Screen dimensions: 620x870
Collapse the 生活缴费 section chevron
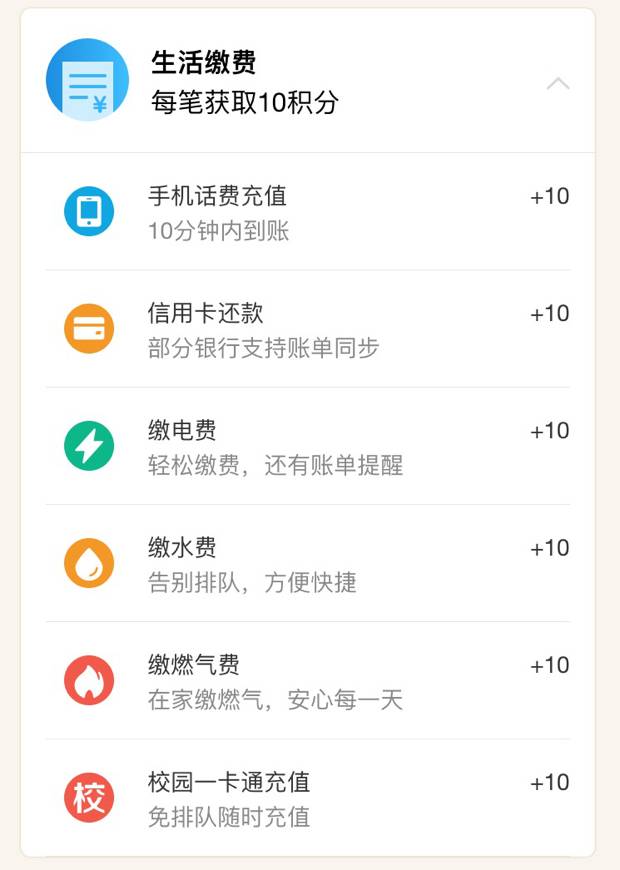pyautogui.click(x=558, y=83)
